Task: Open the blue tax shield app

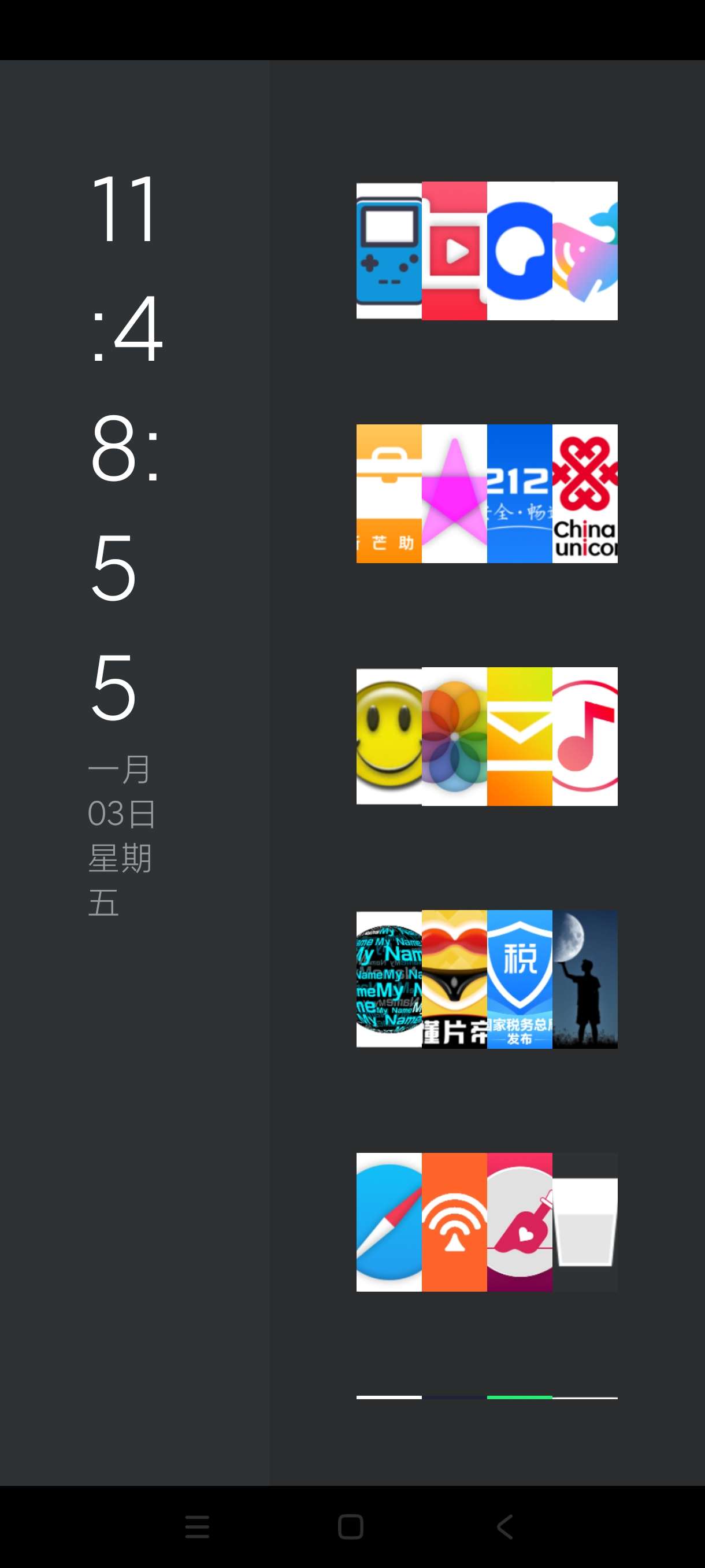Action: pos(520,979)
